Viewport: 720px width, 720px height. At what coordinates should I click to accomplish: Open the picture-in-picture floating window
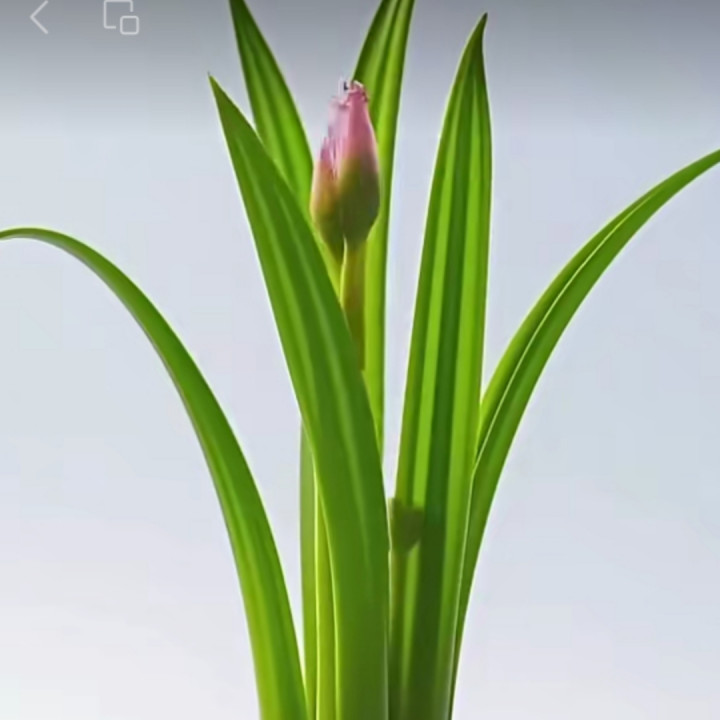[x=121, y=17]
